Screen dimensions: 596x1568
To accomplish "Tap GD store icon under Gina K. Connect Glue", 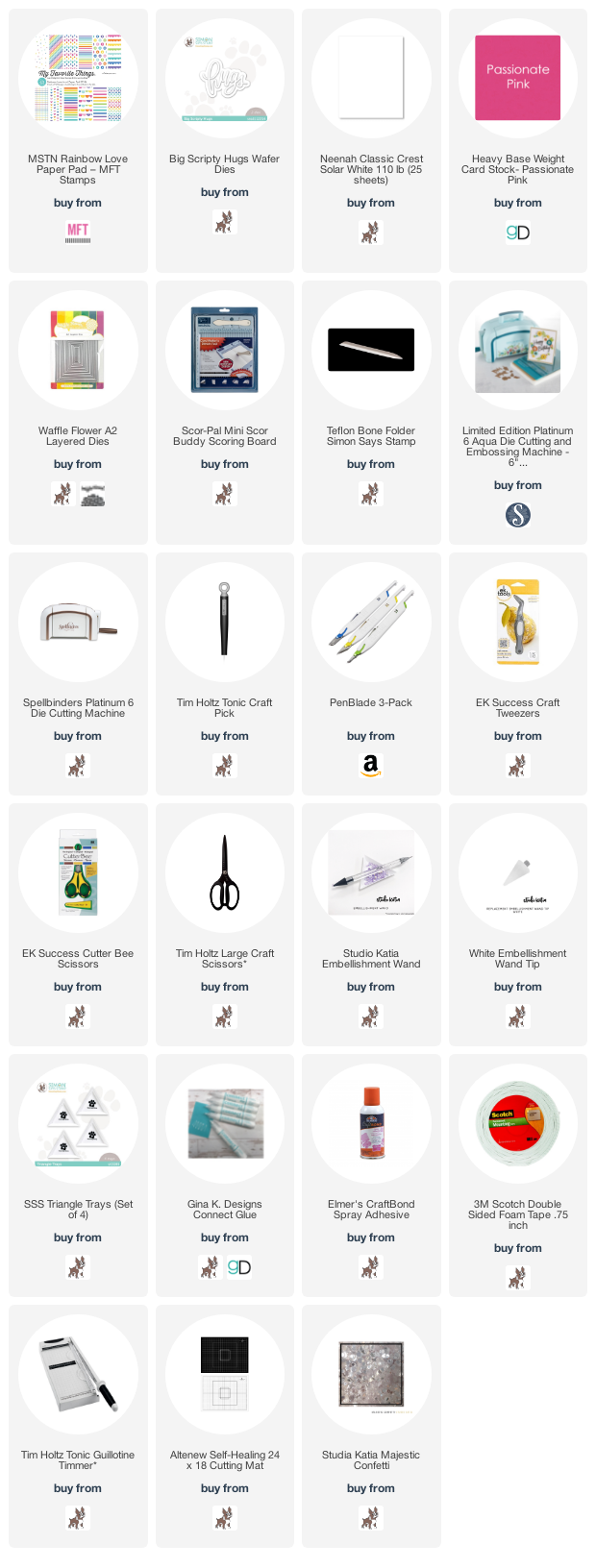I will pyautogui.click(x=239, y=1267).
